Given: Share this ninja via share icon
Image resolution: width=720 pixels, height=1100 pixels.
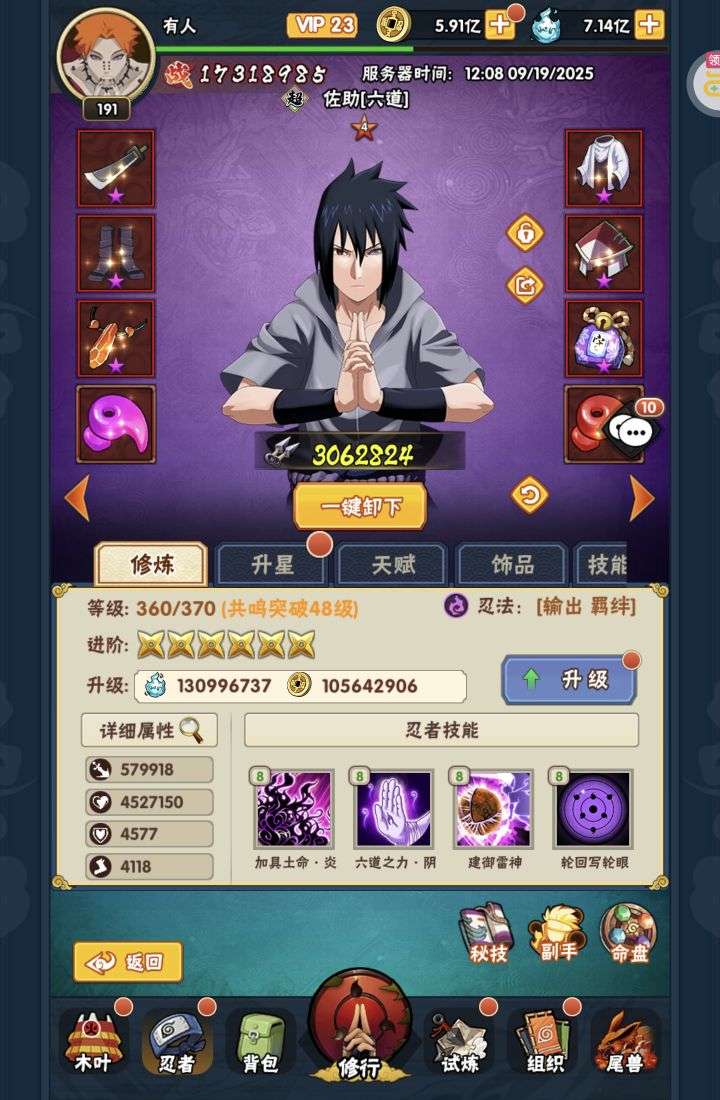Looking at the screenshot, I should (524, 285).
